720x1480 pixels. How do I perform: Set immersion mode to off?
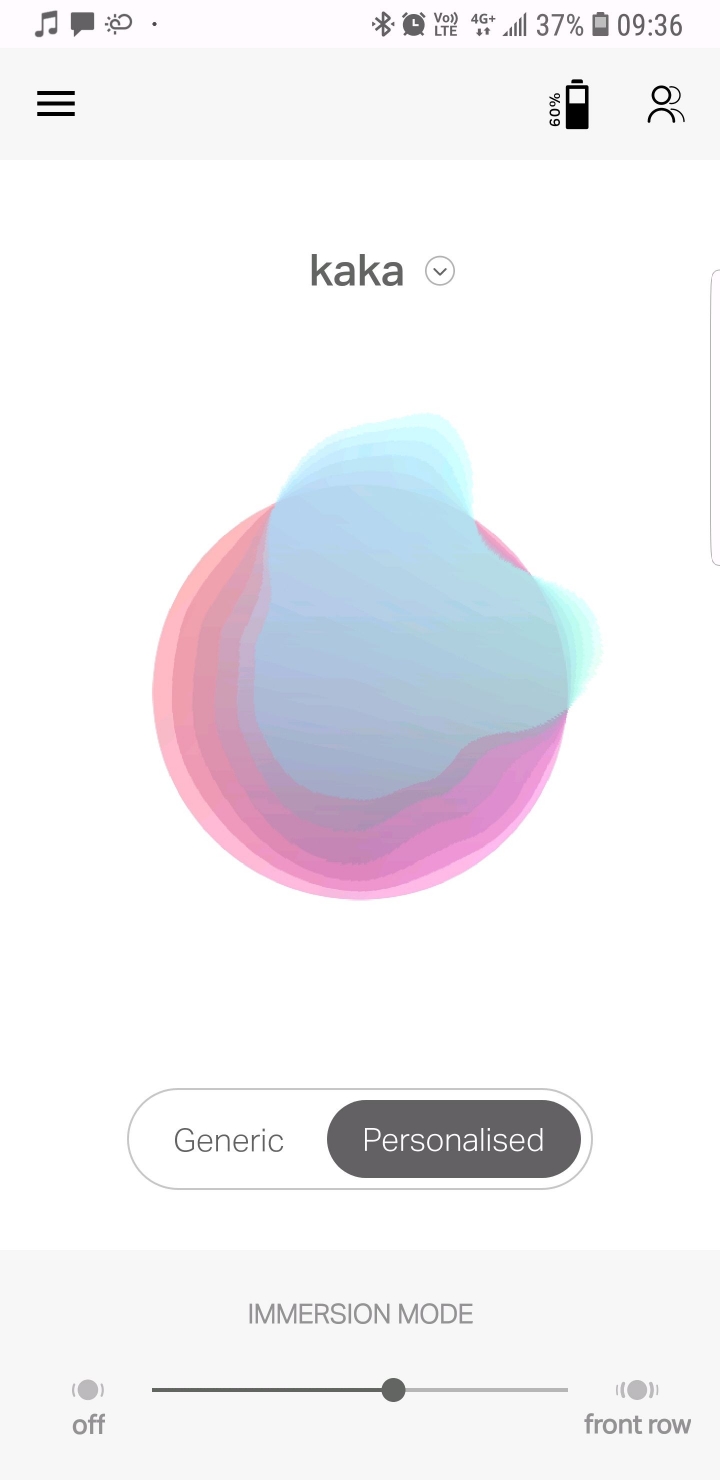click(88, 1405)
